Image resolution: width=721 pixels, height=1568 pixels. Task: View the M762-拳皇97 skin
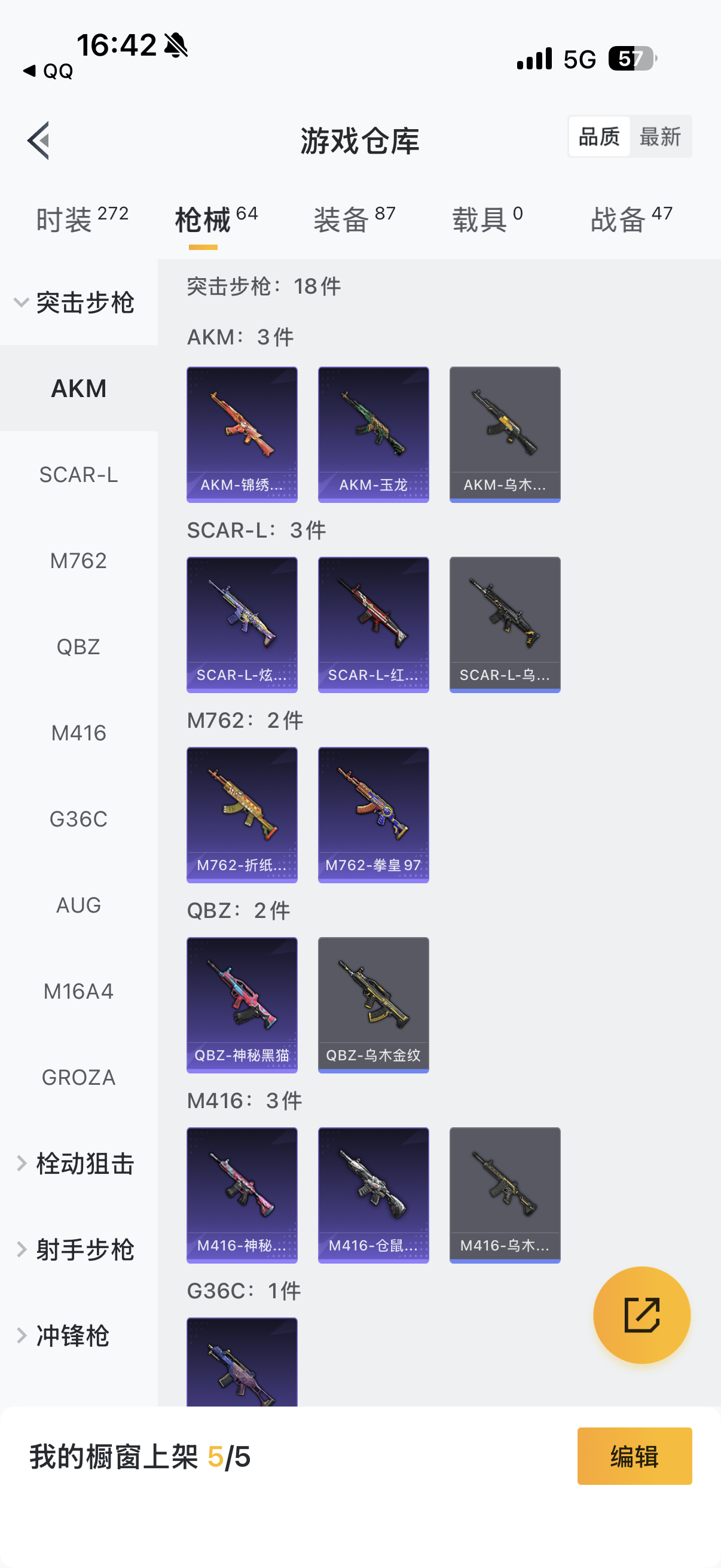[x=373, y=814]
